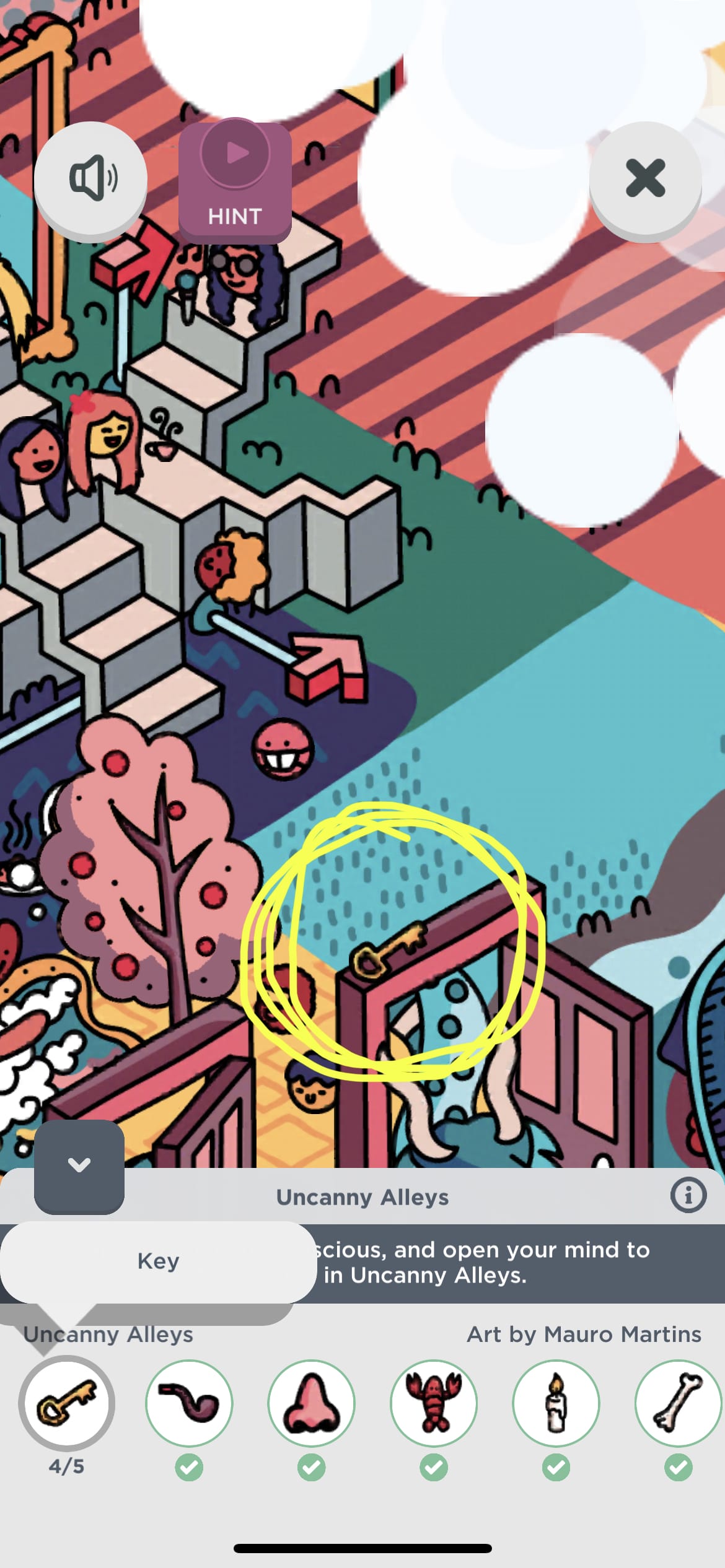Select the candle item

[x=556, y=1403]
